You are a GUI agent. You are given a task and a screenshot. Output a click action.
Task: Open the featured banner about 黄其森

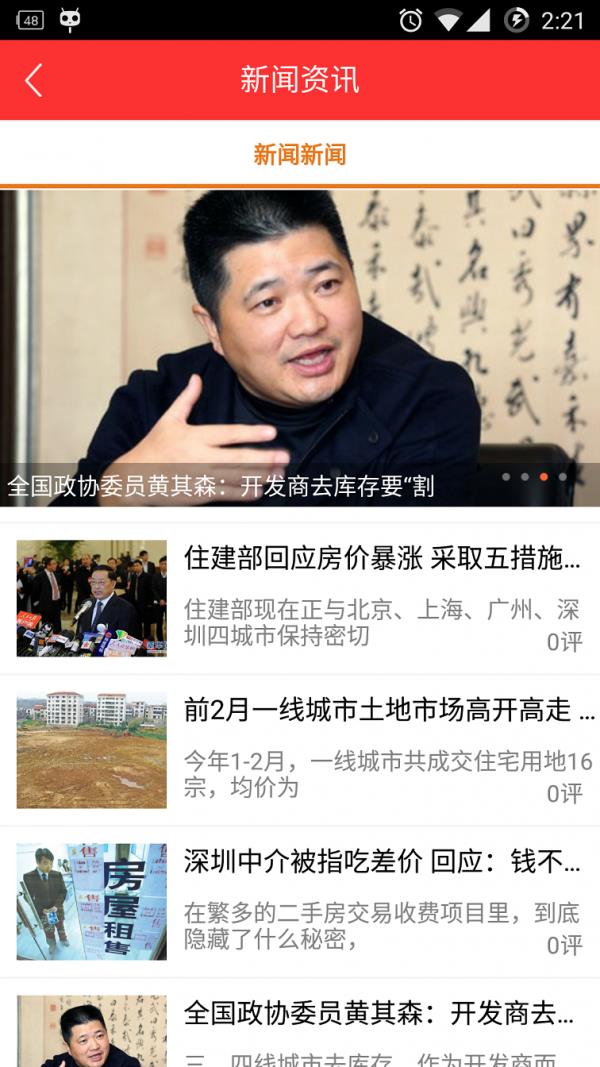click(300, 340)
